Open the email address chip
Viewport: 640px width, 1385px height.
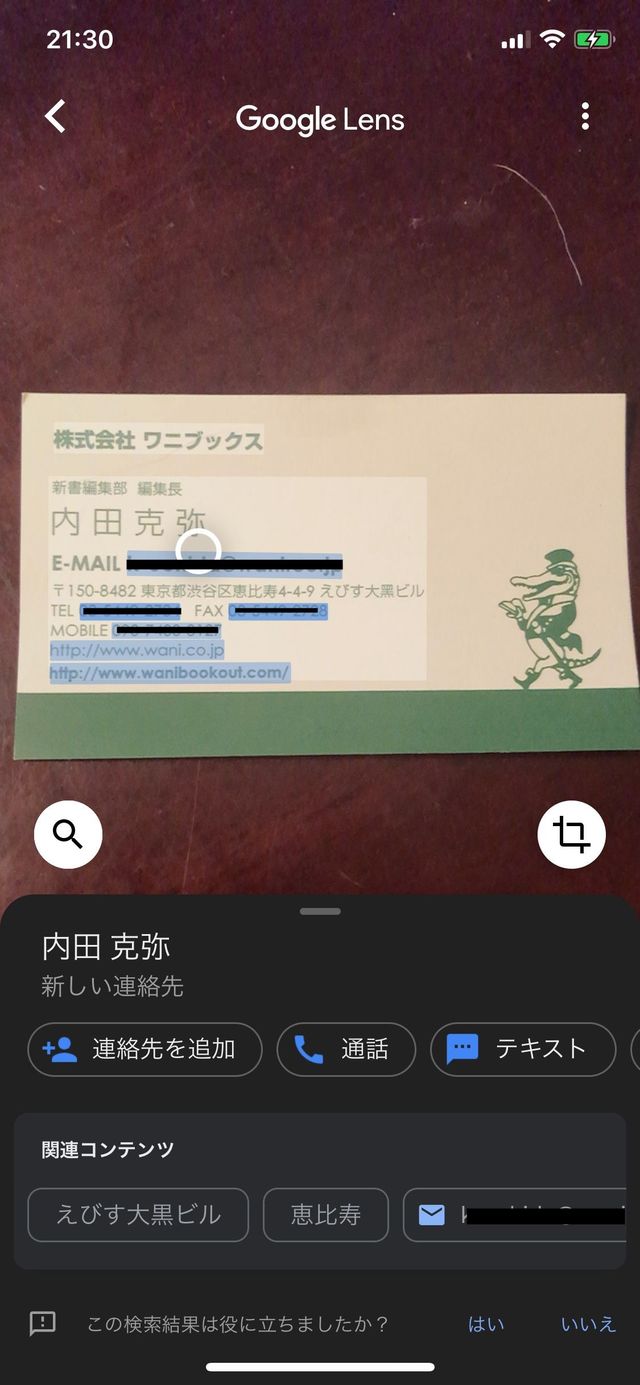click(x=515, y=1215)
